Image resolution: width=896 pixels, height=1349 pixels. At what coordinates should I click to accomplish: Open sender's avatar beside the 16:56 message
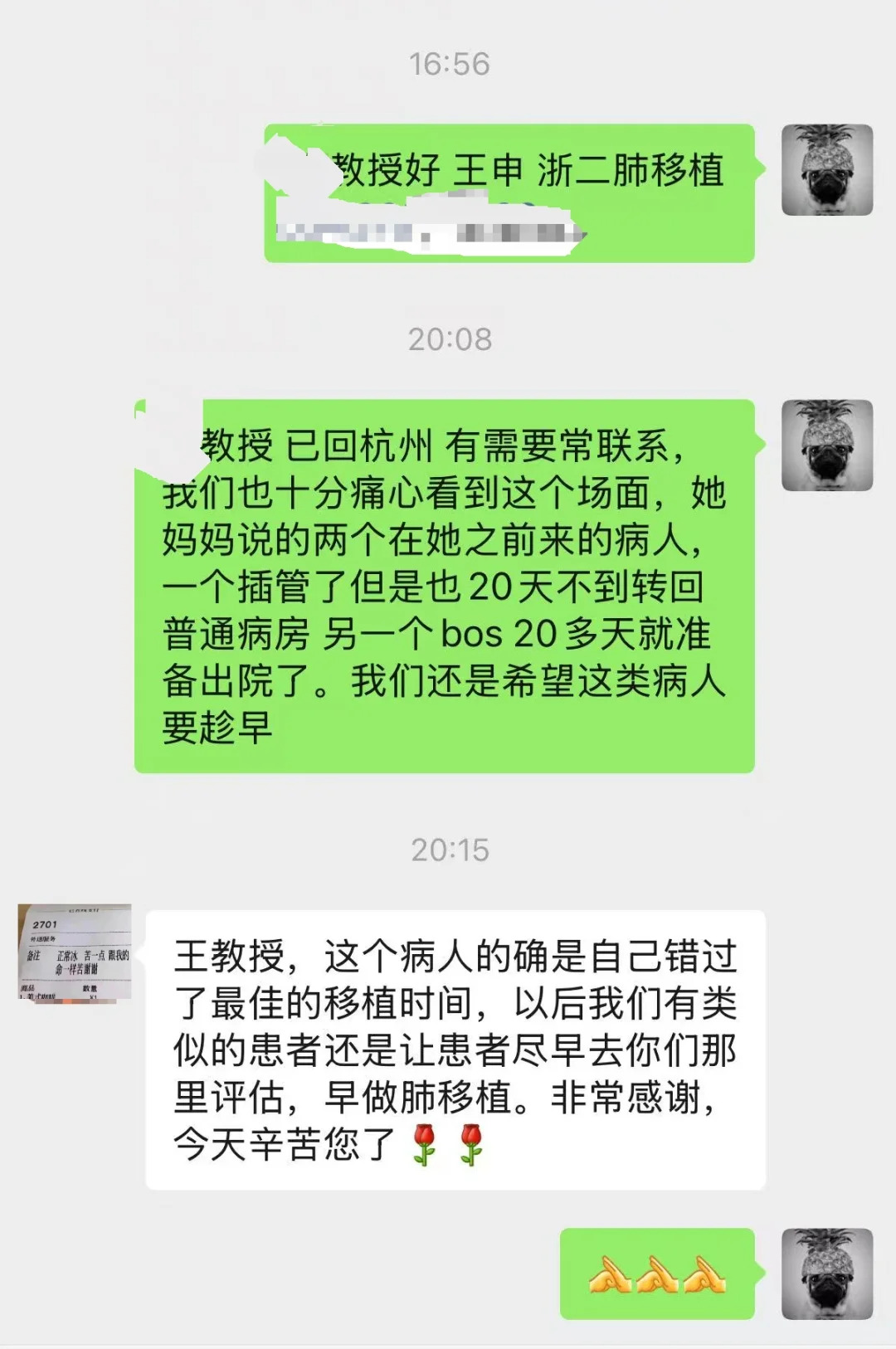[827, 170]
